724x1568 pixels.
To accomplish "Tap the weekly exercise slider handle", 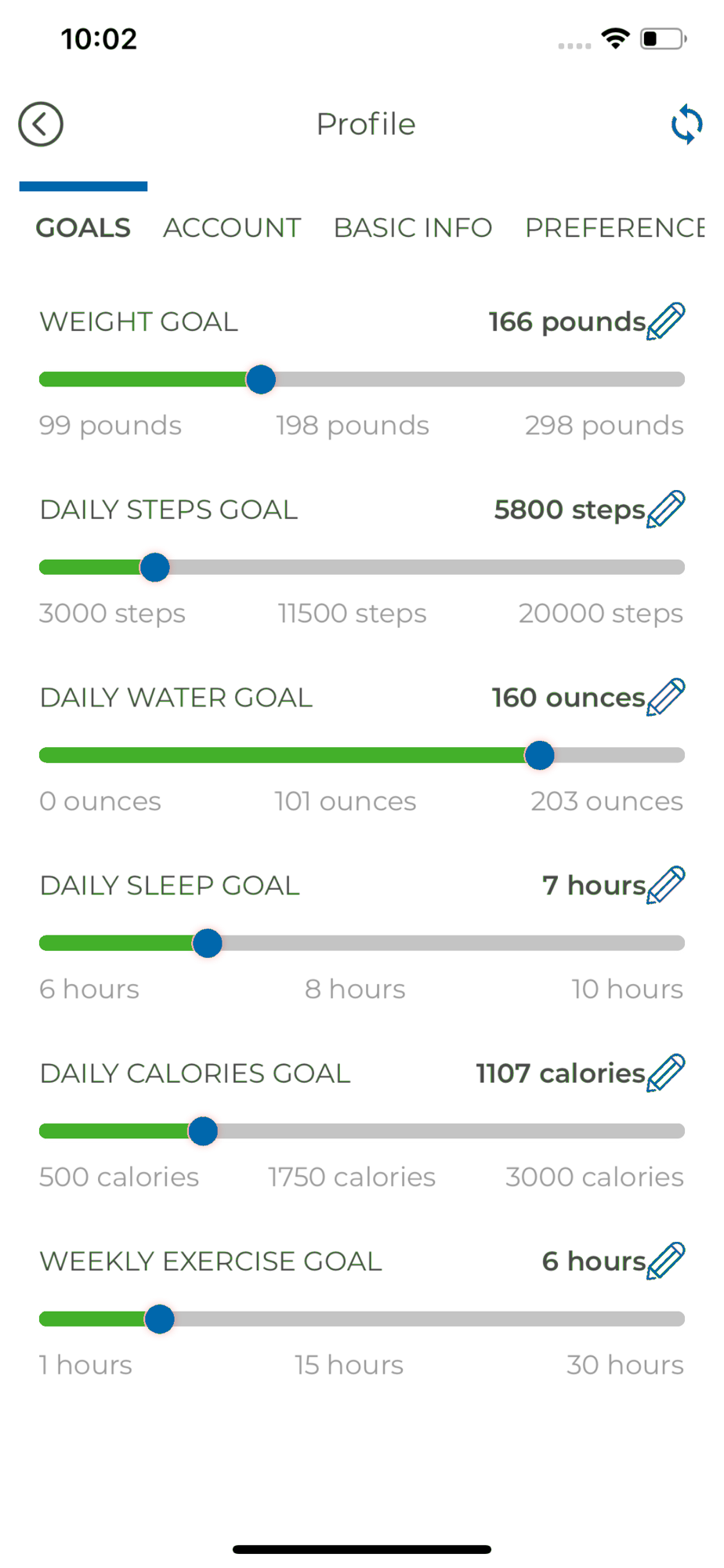I will 160,1319.
